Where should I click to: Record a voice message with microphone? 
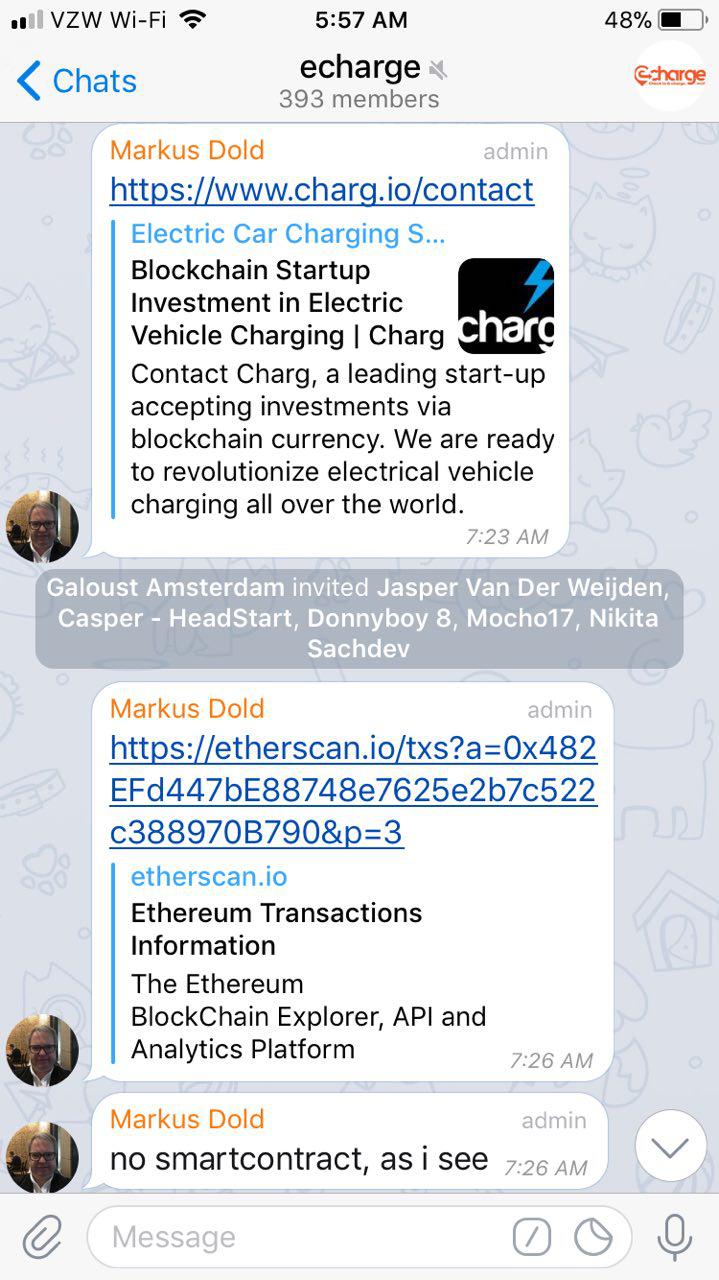(x=675, y=1237)
